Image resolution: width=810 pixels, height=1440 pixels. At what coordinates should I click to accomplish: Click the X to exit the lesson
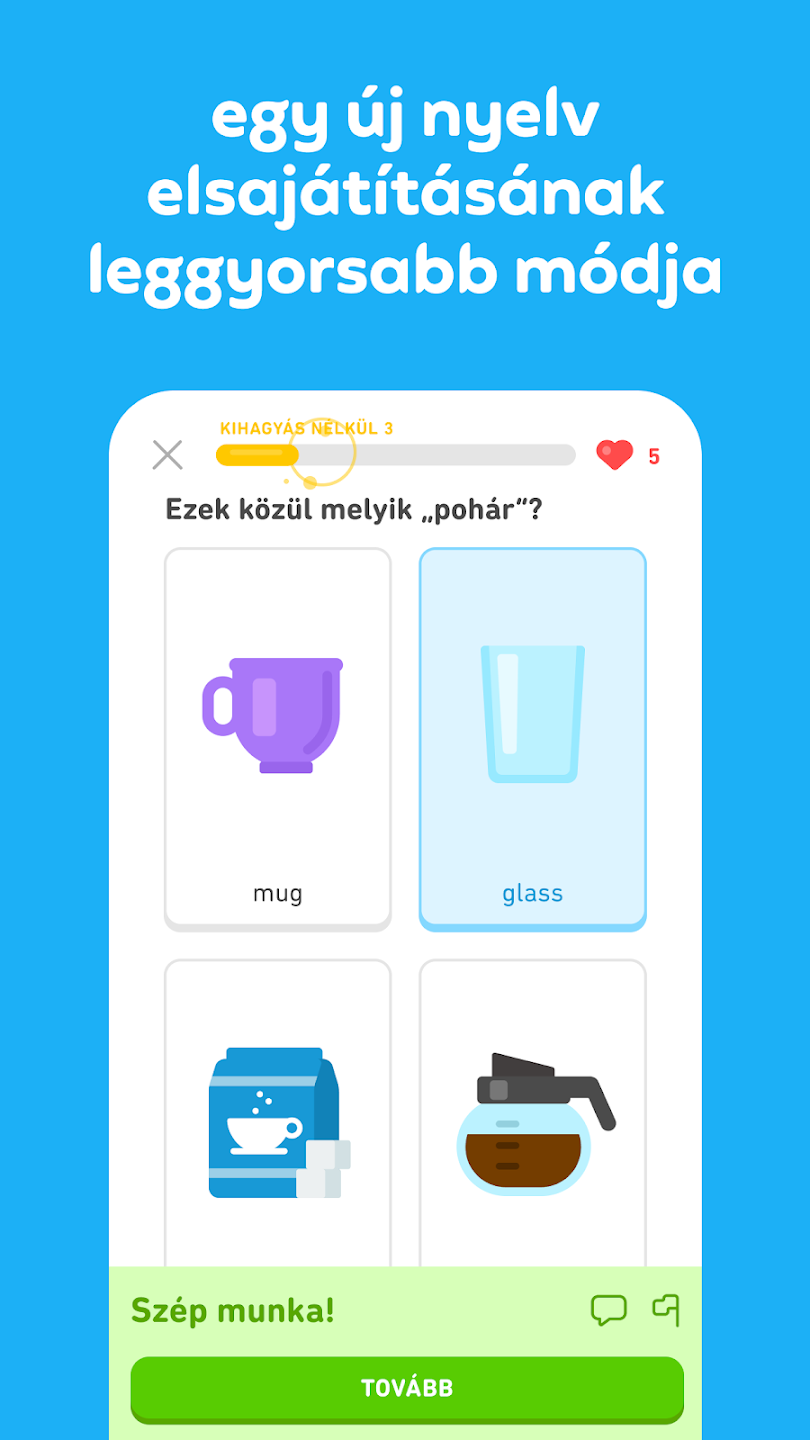tap(167, 455)
